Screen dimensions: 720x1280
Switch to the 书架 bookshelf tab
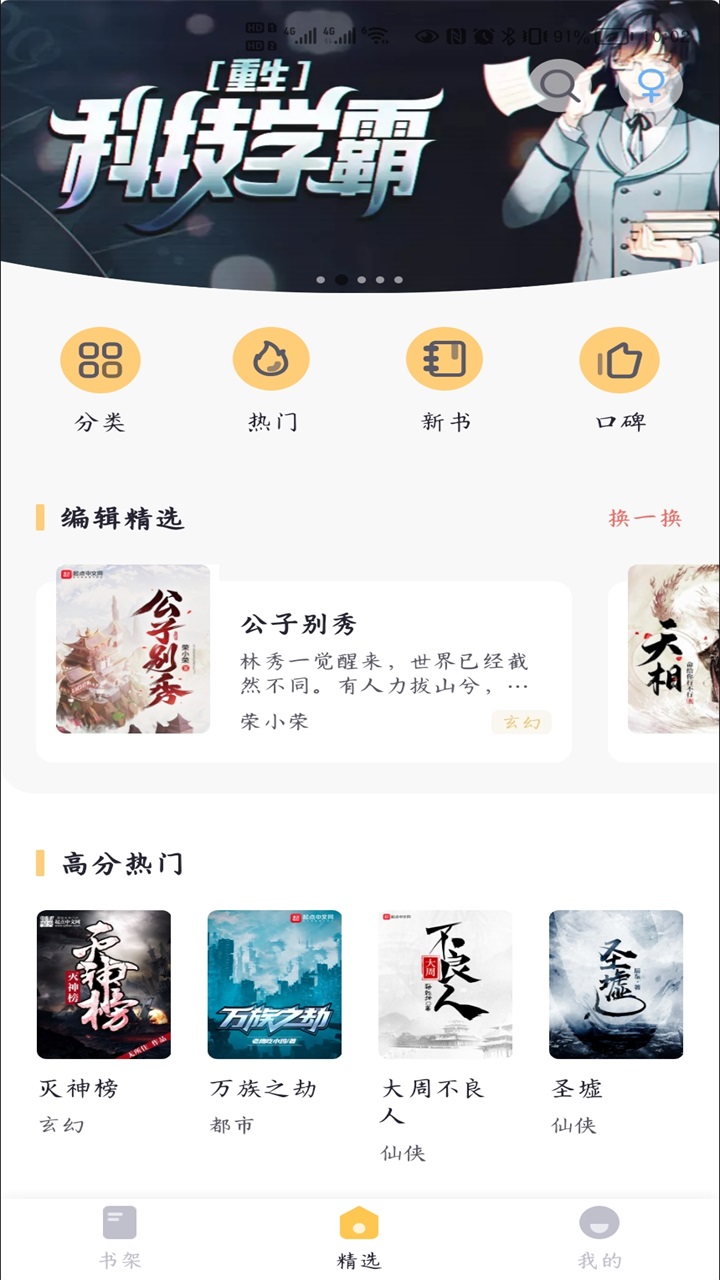pos(120,1237)
